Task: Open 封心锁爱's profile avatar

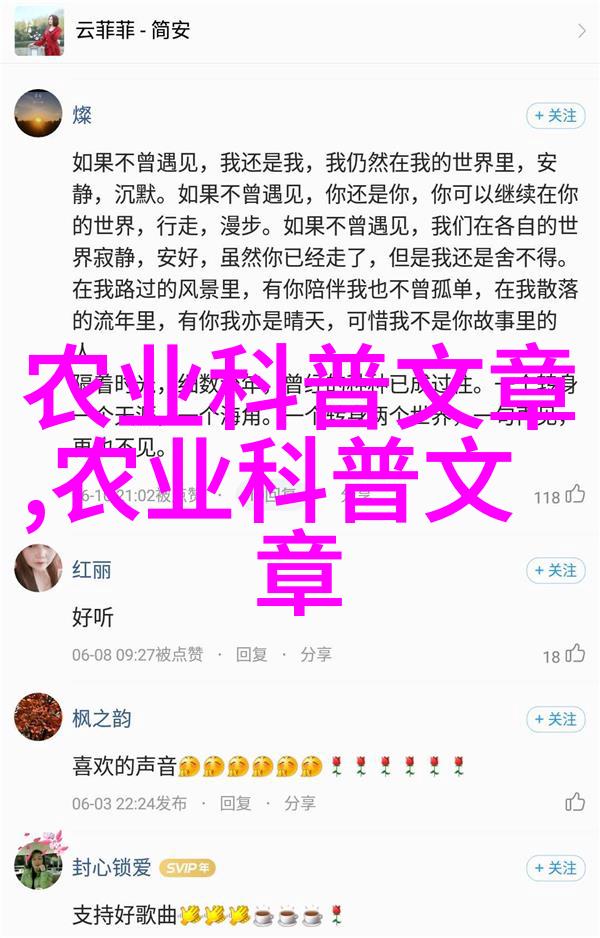Action: coord(38,868)
